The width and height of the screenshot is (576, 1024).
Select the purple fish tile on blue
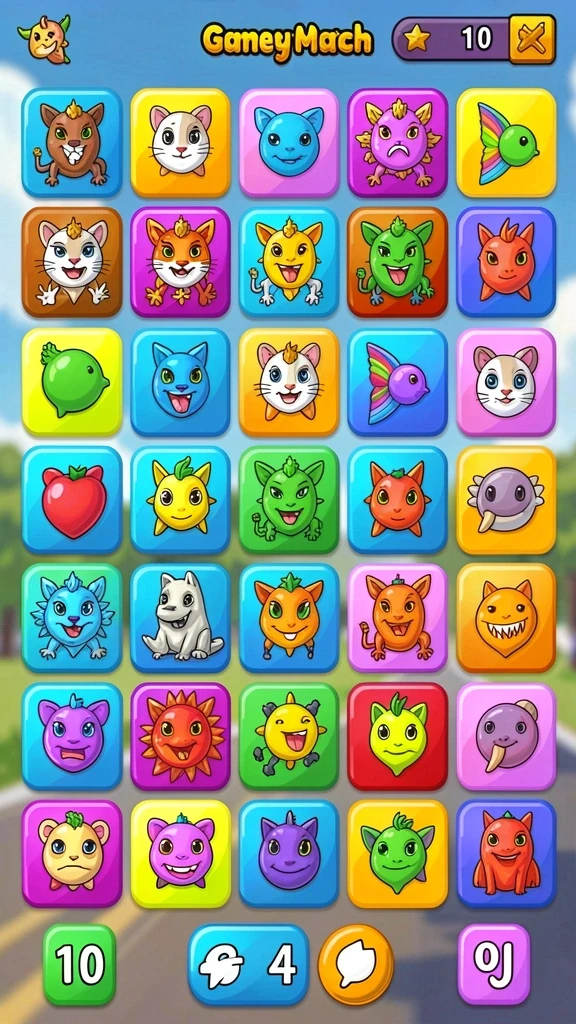(x=397, y=381)
